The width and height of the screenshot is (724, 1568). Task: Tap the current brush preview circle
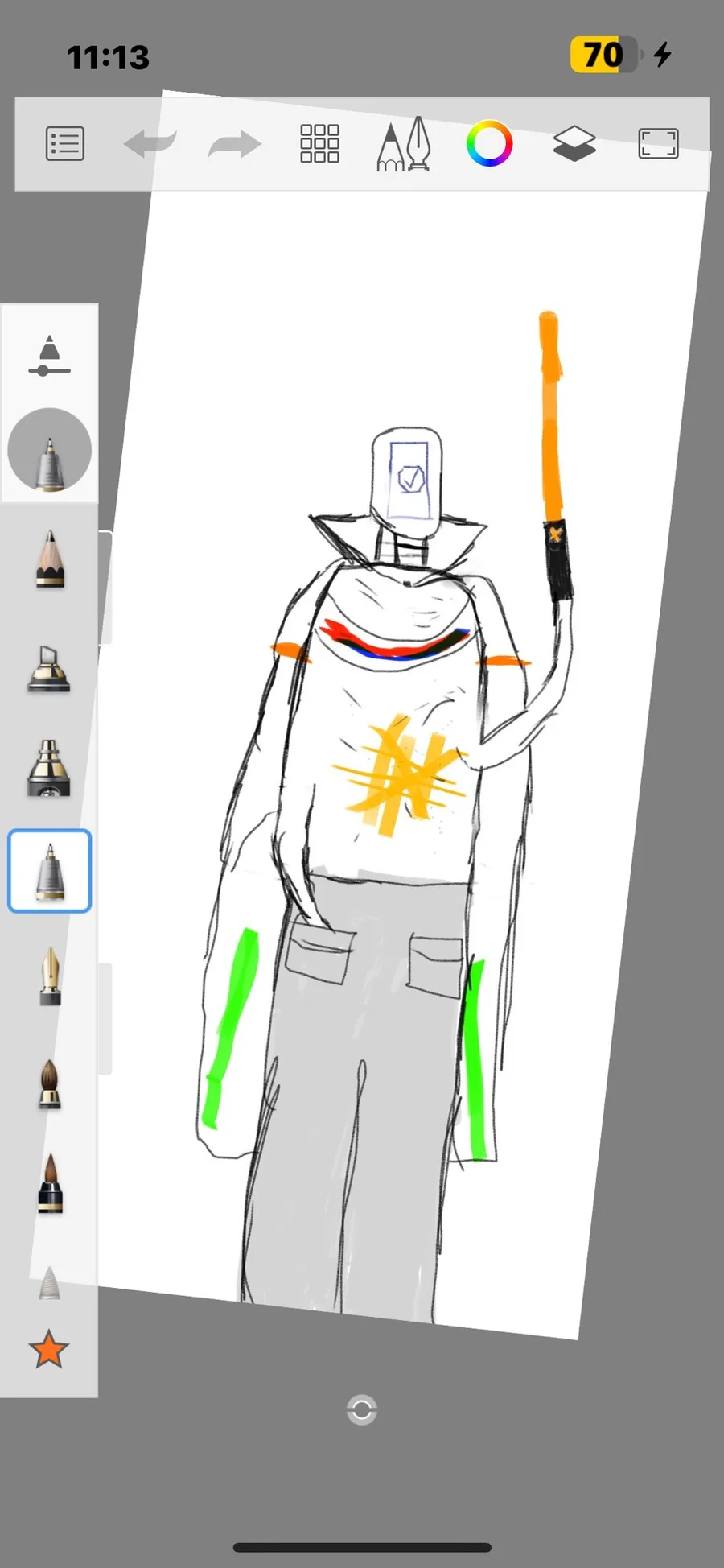tap(49, 449)
